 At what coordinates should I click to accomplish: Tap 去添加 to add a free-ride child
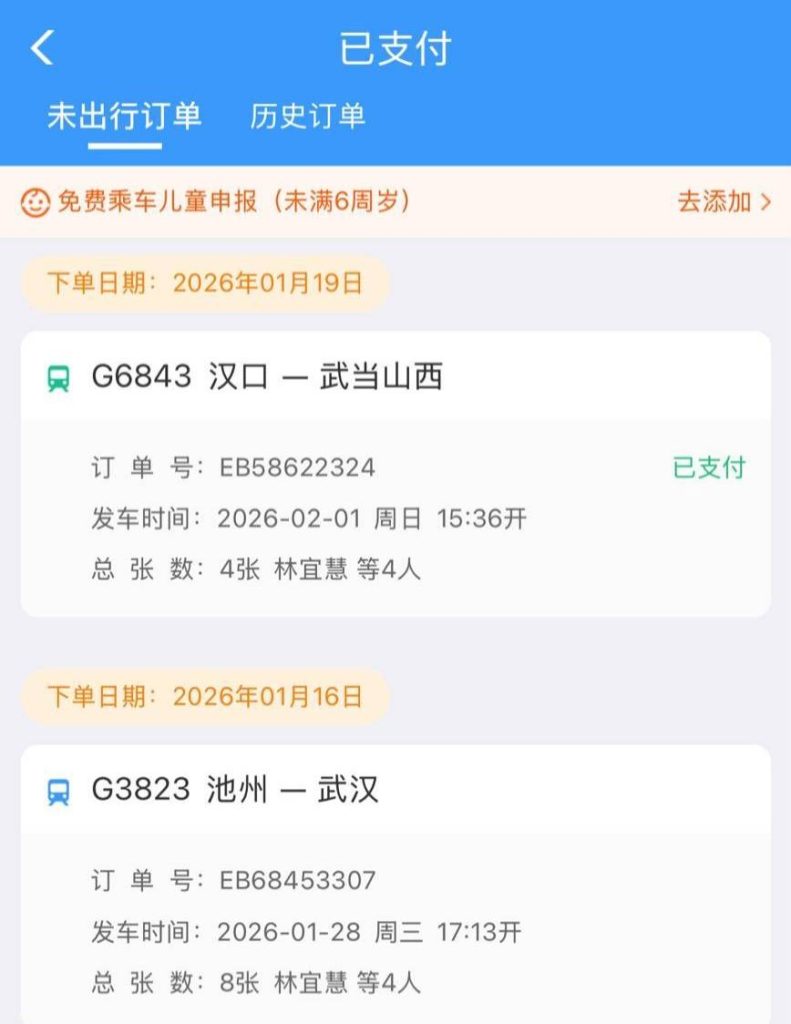(x=724, y=201)
